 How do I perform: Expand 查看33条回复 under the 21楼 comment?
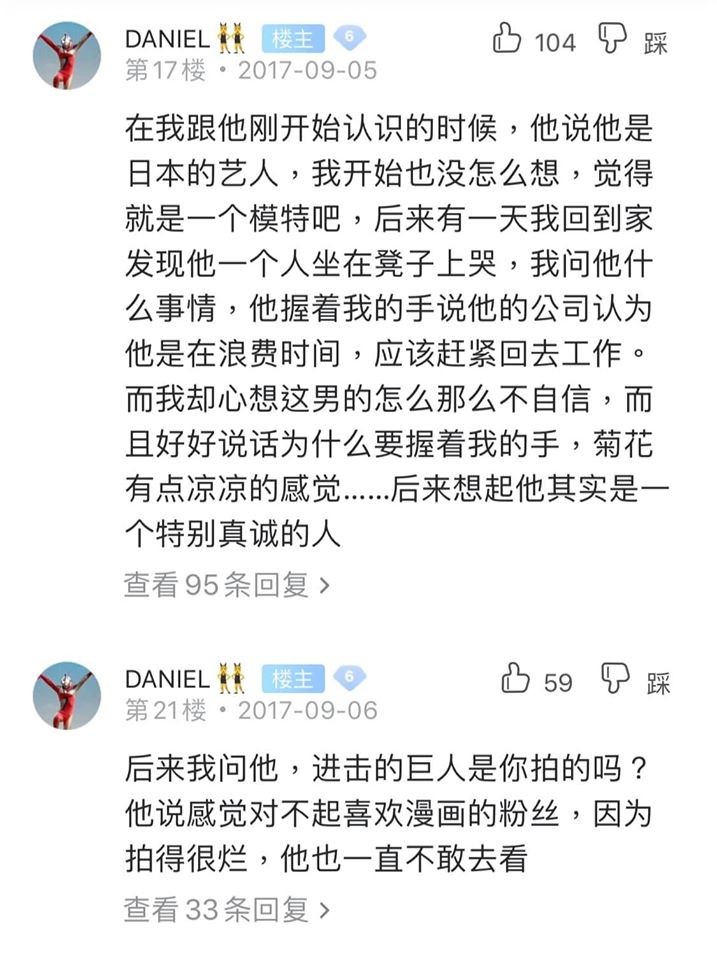click(226, 909)
